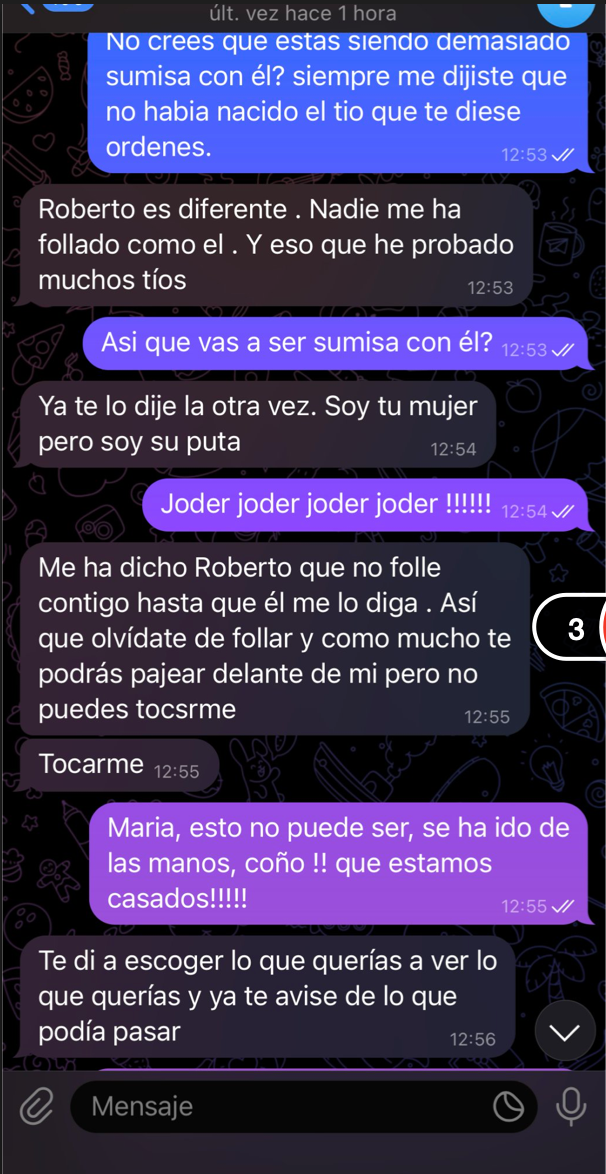Open the sticker panel in the message box
The width and height of the screenshot is (606, 1174).
pyautogui.click(x=508, y=1107)
